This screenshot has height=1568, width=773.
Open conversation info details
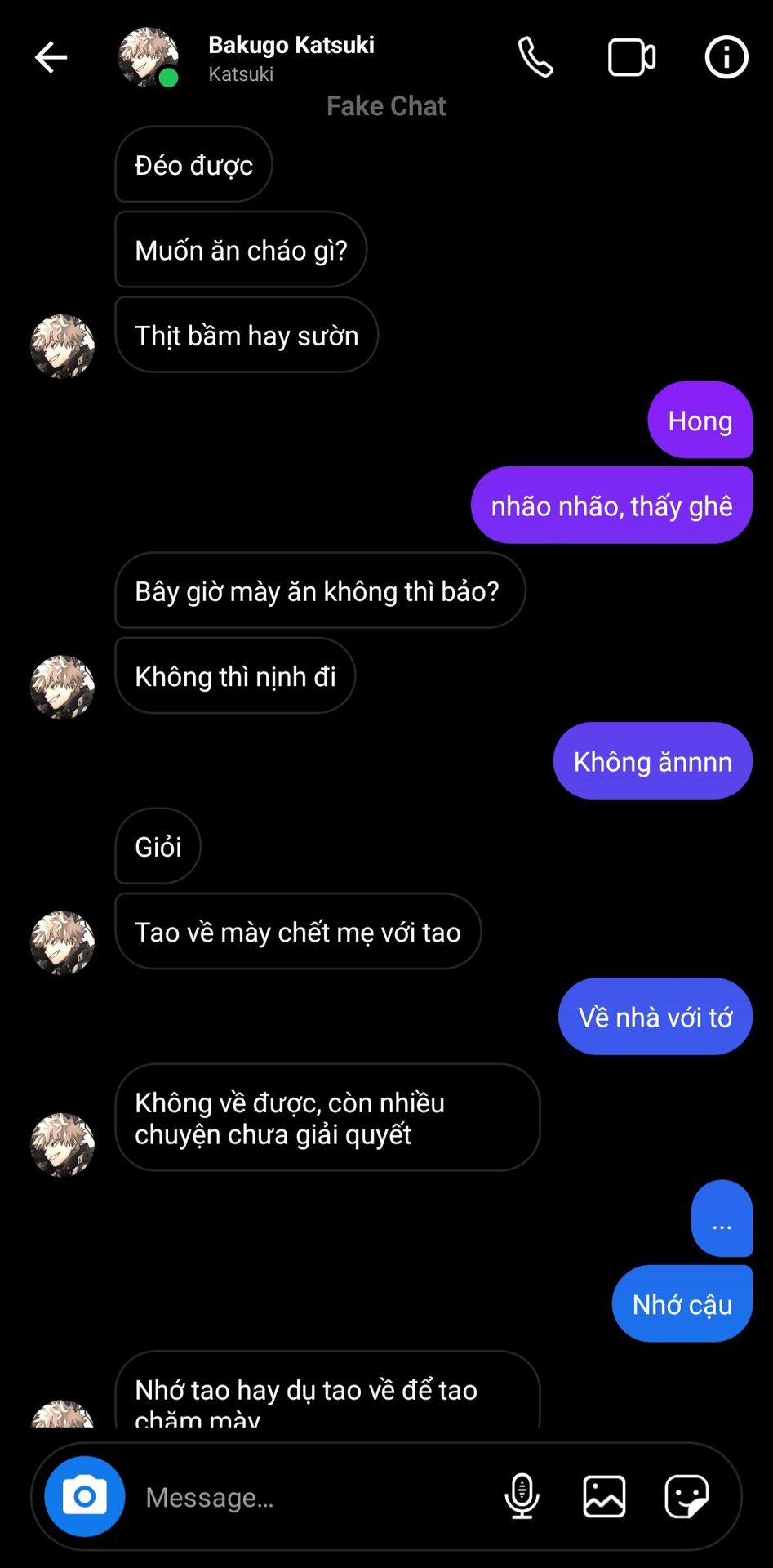coord(726,57)
